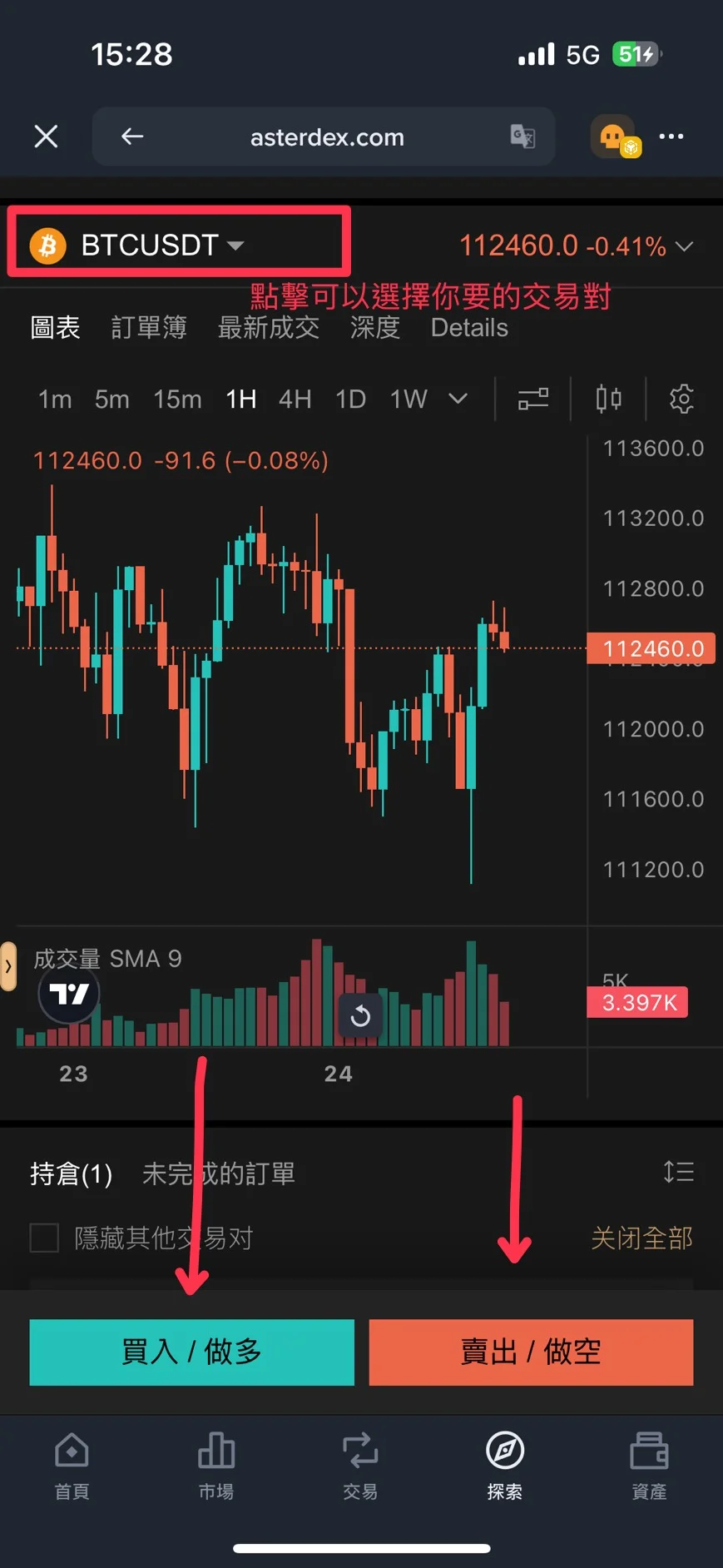Tap 关闭全部 to close all positions

point(641,1238)
